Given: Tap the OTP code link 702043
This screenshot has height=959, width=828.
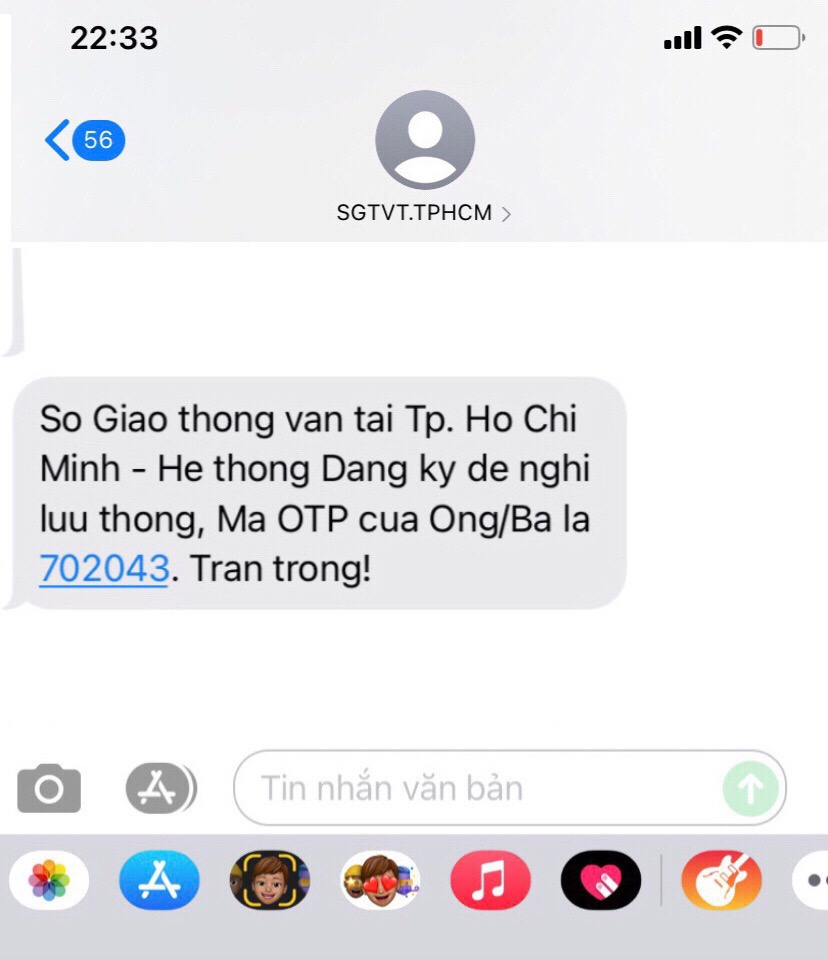Looking at the screenshot, I should [x=104, y=569].
